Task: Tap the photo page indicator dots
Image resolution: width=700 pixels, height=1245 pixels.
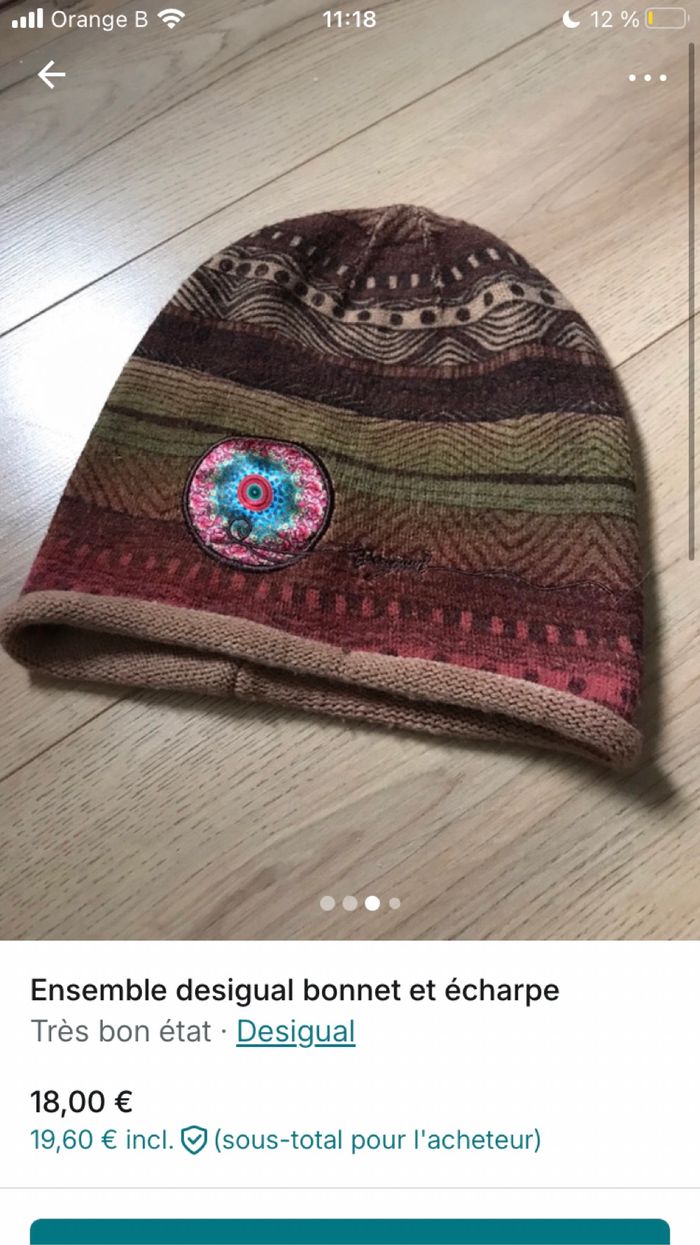Action: [360, 903]
